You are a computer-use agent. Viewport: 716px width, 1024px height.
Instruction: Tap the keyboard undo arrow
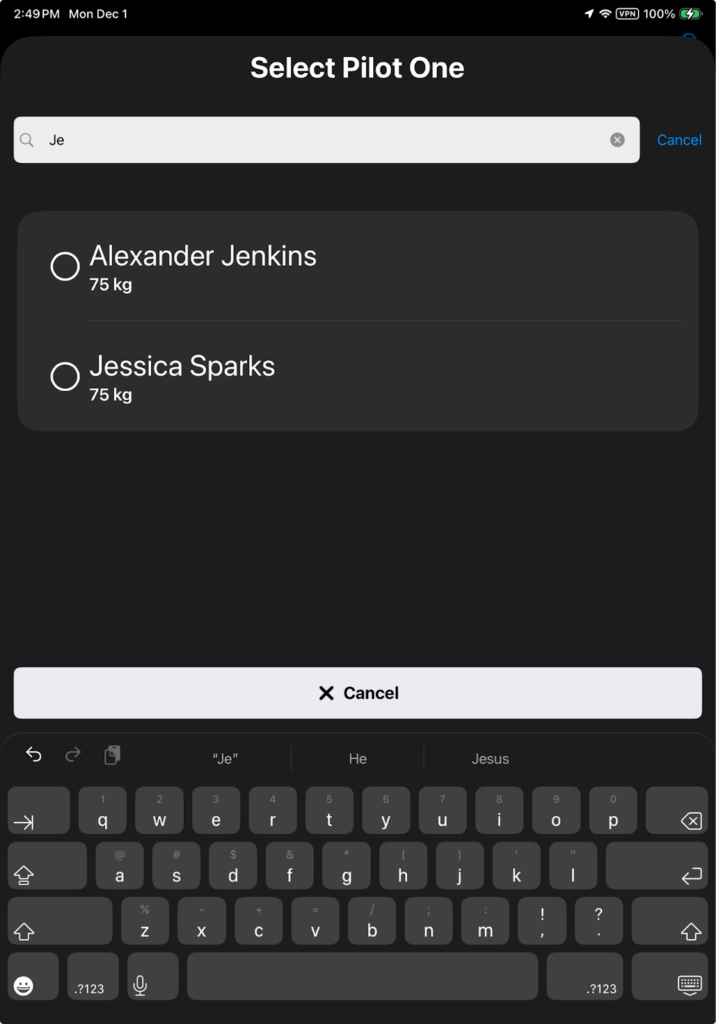(x=34, y=755)
